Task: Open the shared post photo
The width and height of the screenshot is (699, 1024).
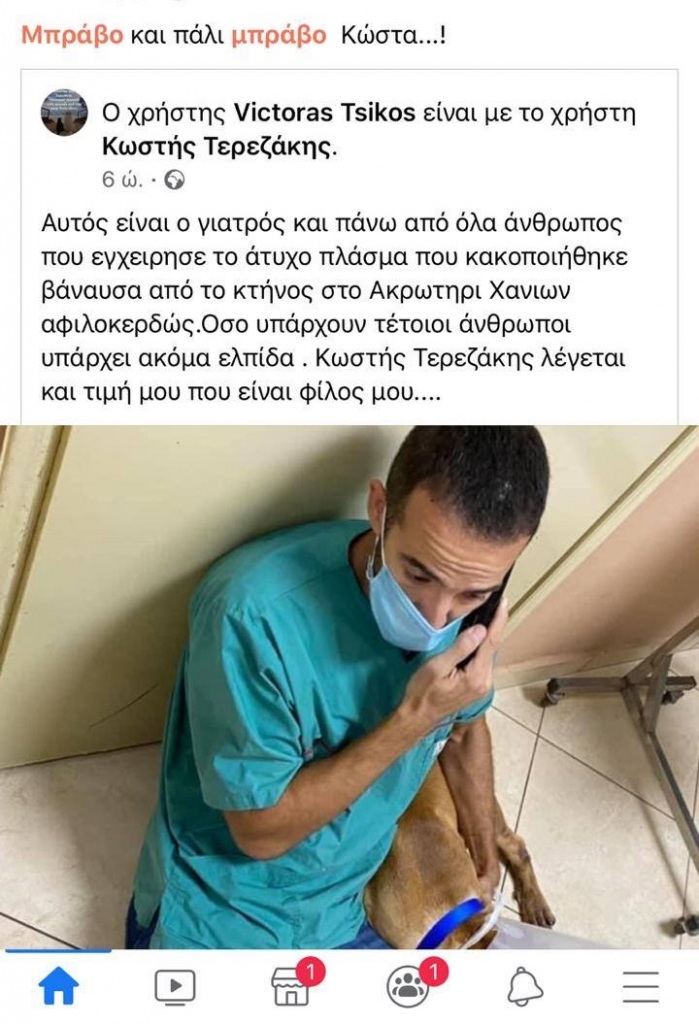Action: tap(349, 686)
